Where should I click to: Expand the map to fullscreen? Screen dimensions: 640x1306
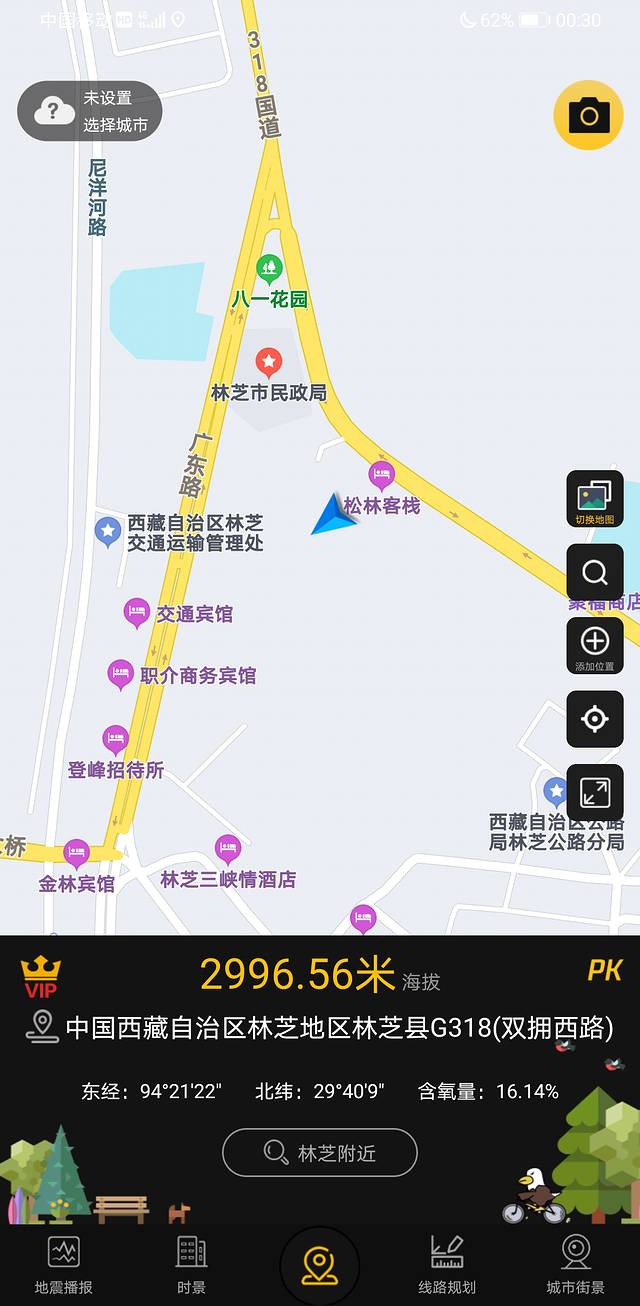tap(595, 793)
